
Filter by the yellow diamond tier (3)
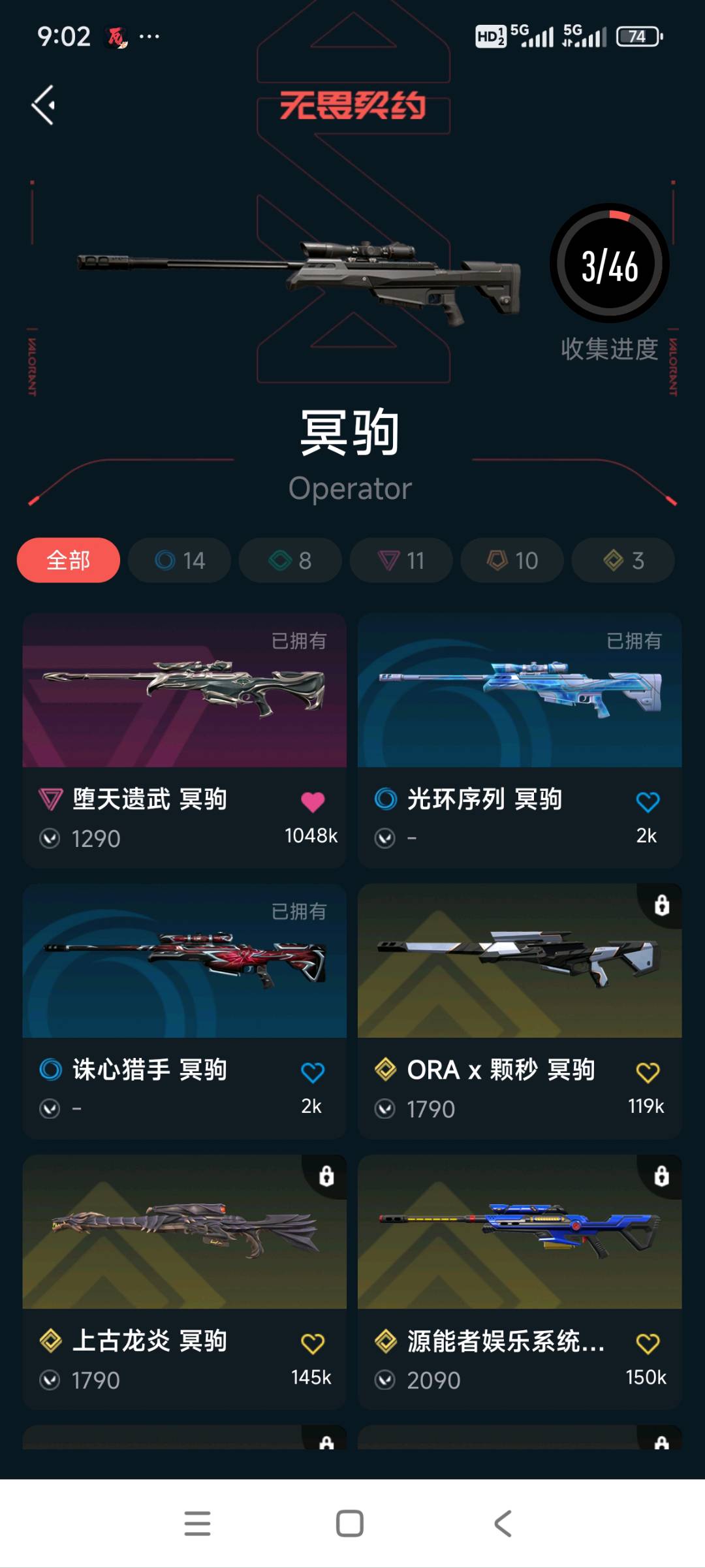[x=623, y=560]
